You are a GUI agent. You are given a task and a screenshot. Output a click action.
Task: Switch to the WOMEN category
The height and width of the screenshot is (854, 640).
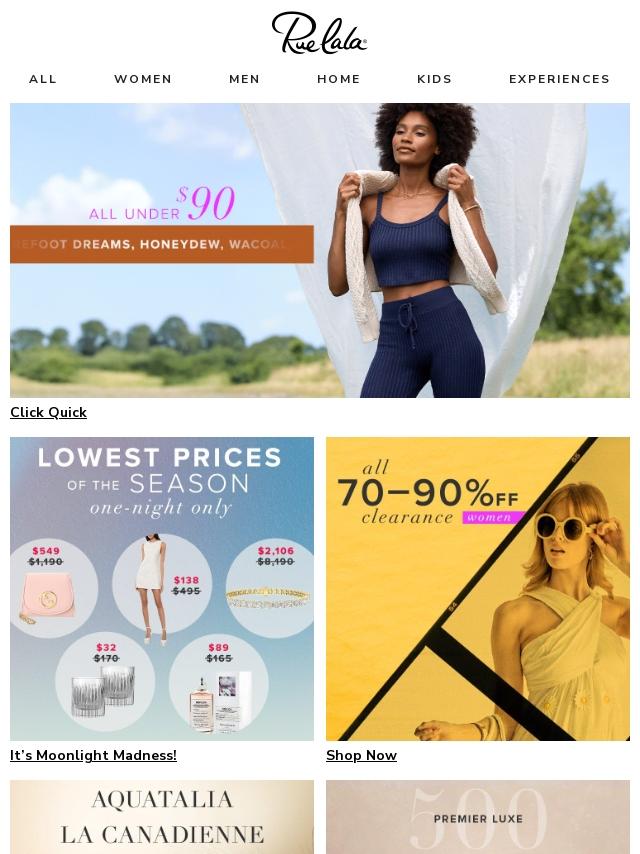tap(143, 79)
